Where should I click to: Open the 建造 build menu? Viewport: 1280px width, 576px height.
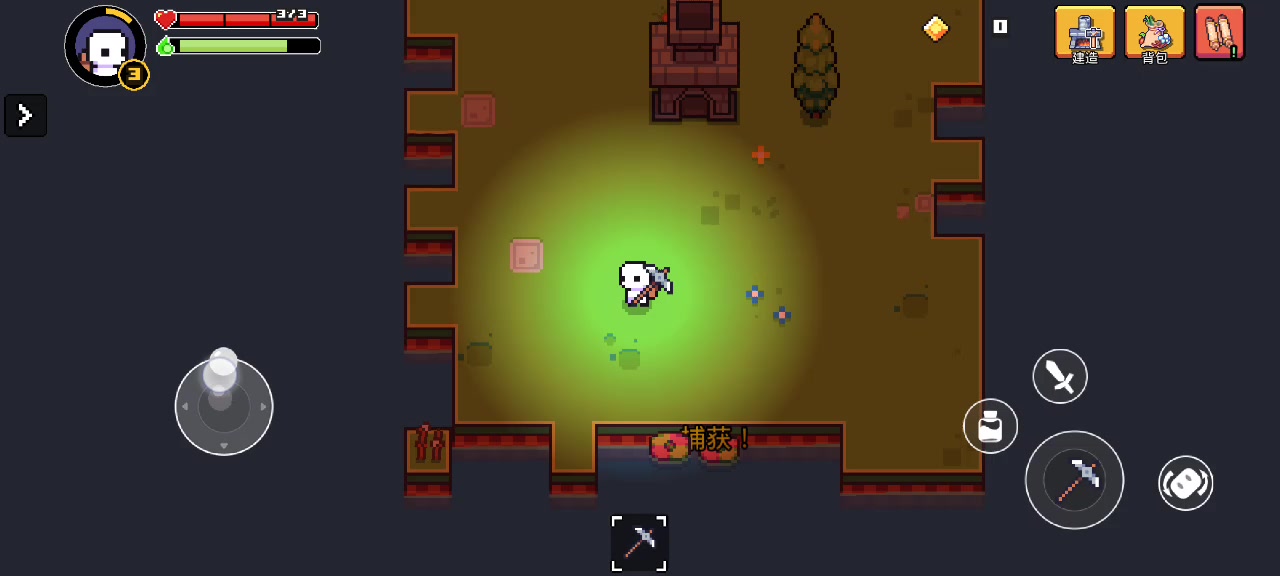point(1085,33)
